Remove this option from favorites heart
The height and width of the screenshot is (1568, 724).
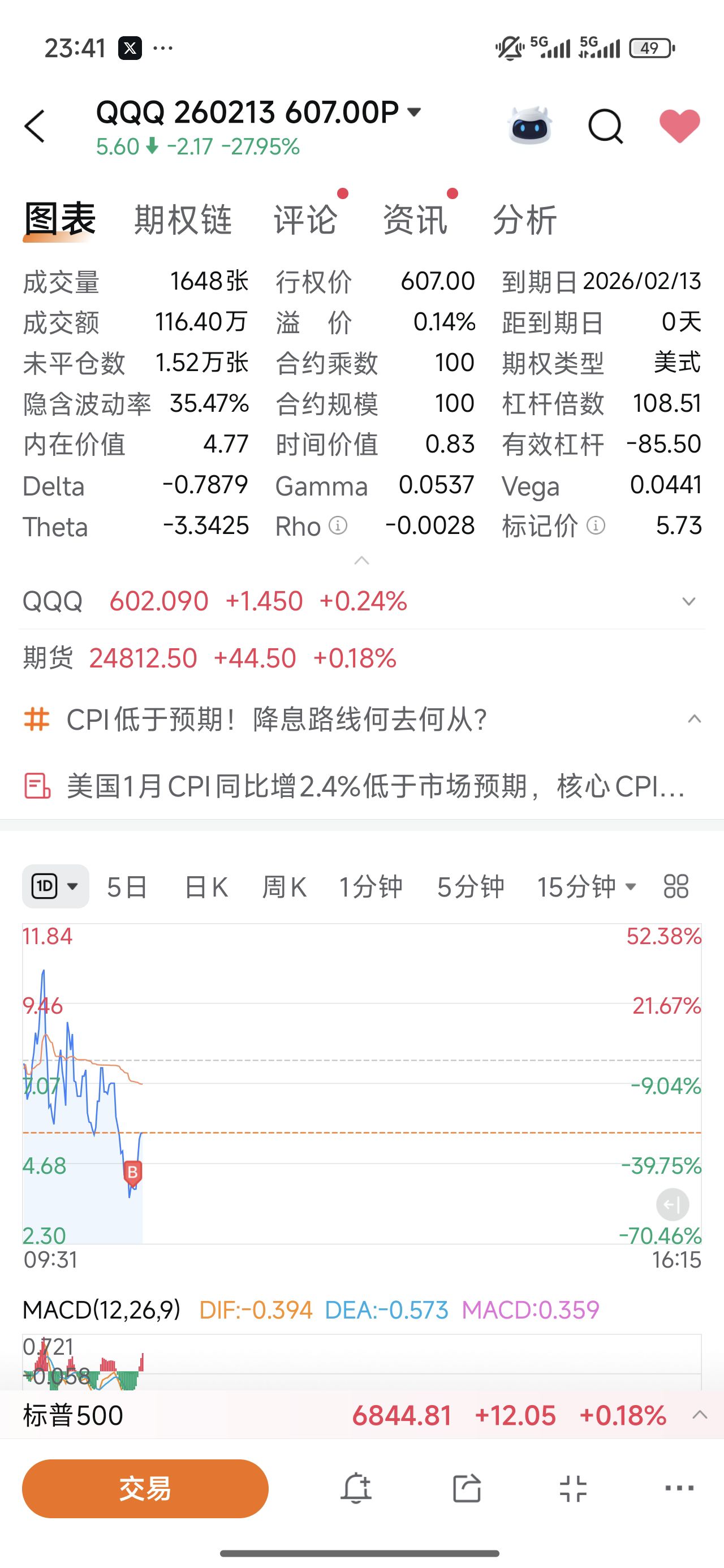pyautogui.click(x=679, y=126)
